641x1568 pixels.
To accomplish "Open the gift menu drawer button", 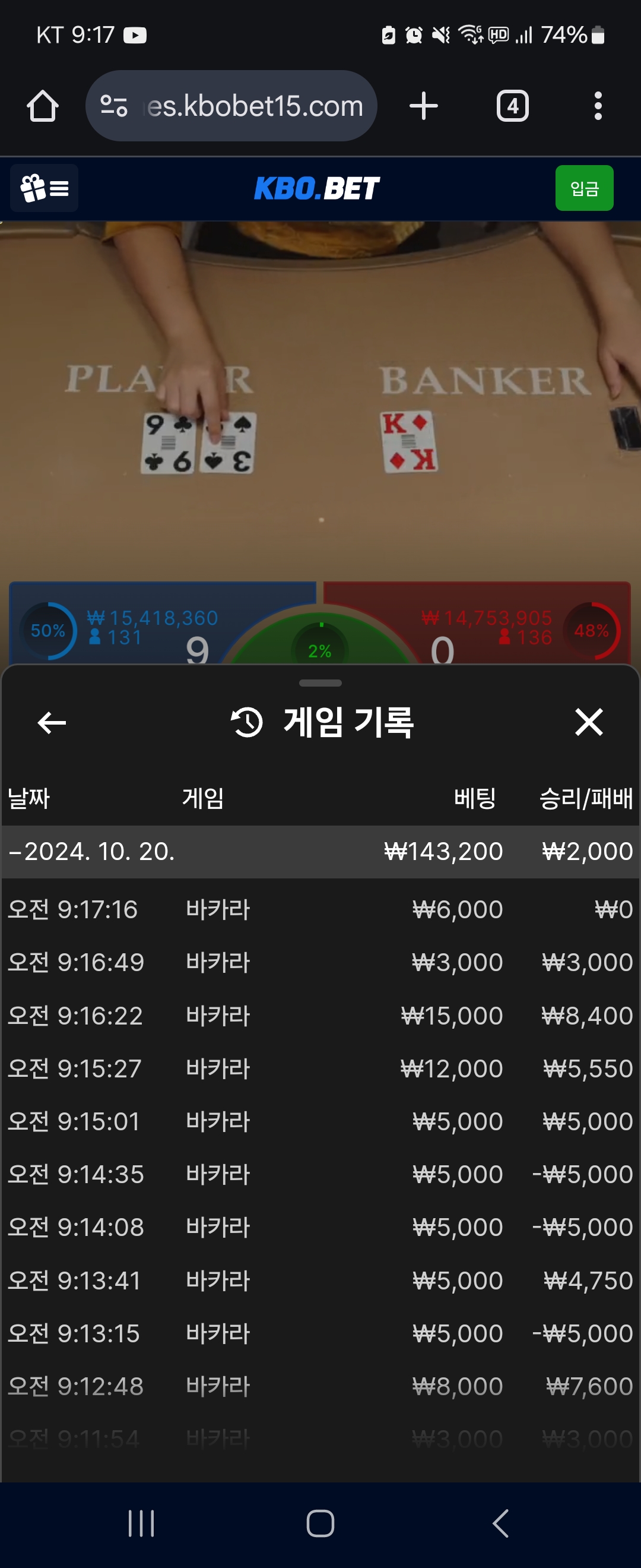I will 45,188.
